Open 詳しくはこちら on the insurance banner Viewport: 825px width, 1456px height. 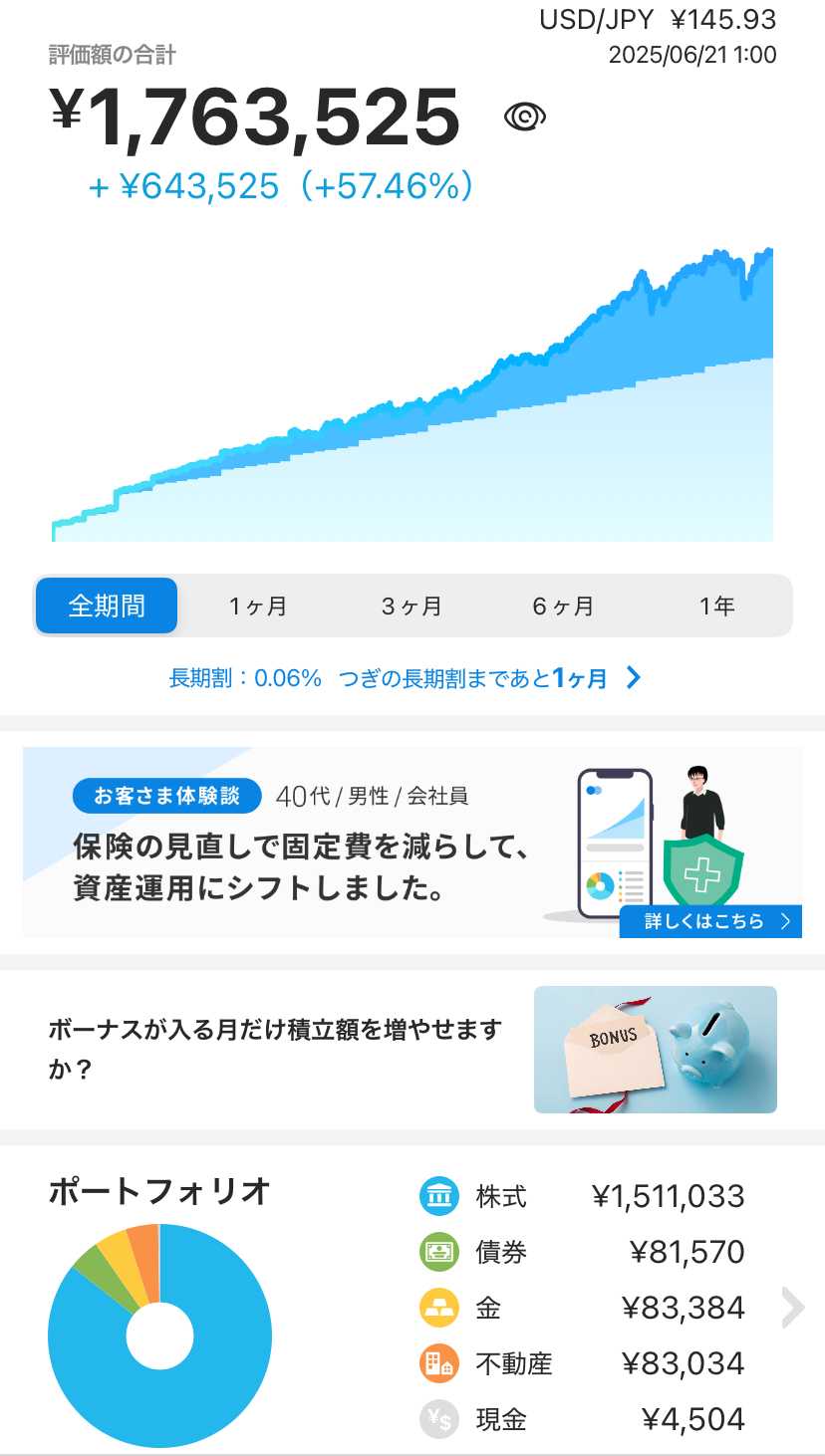click(710, 921)
